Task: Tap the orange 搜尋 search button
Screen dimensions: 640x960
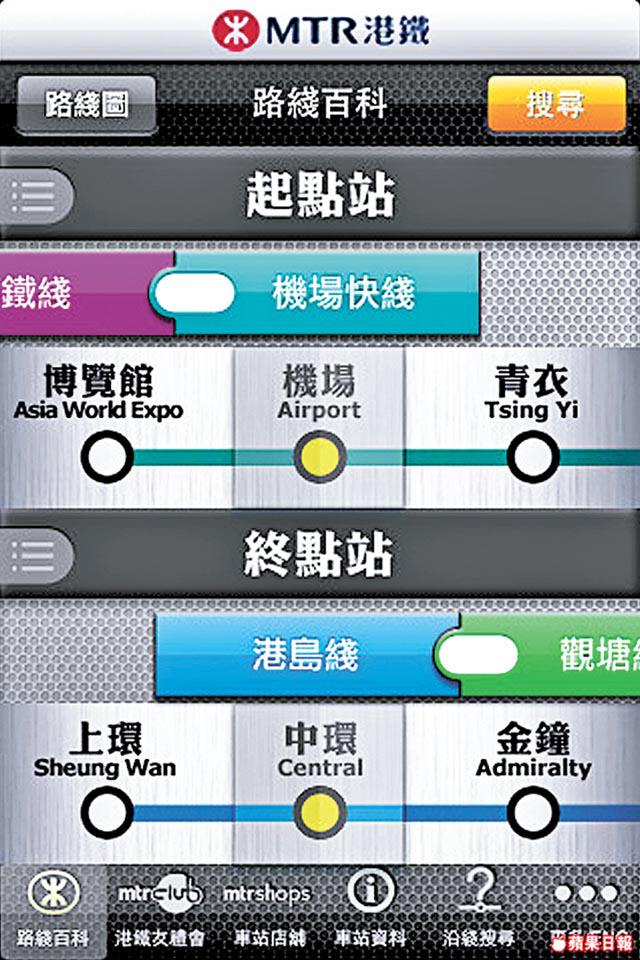Action: pos(555,105)
